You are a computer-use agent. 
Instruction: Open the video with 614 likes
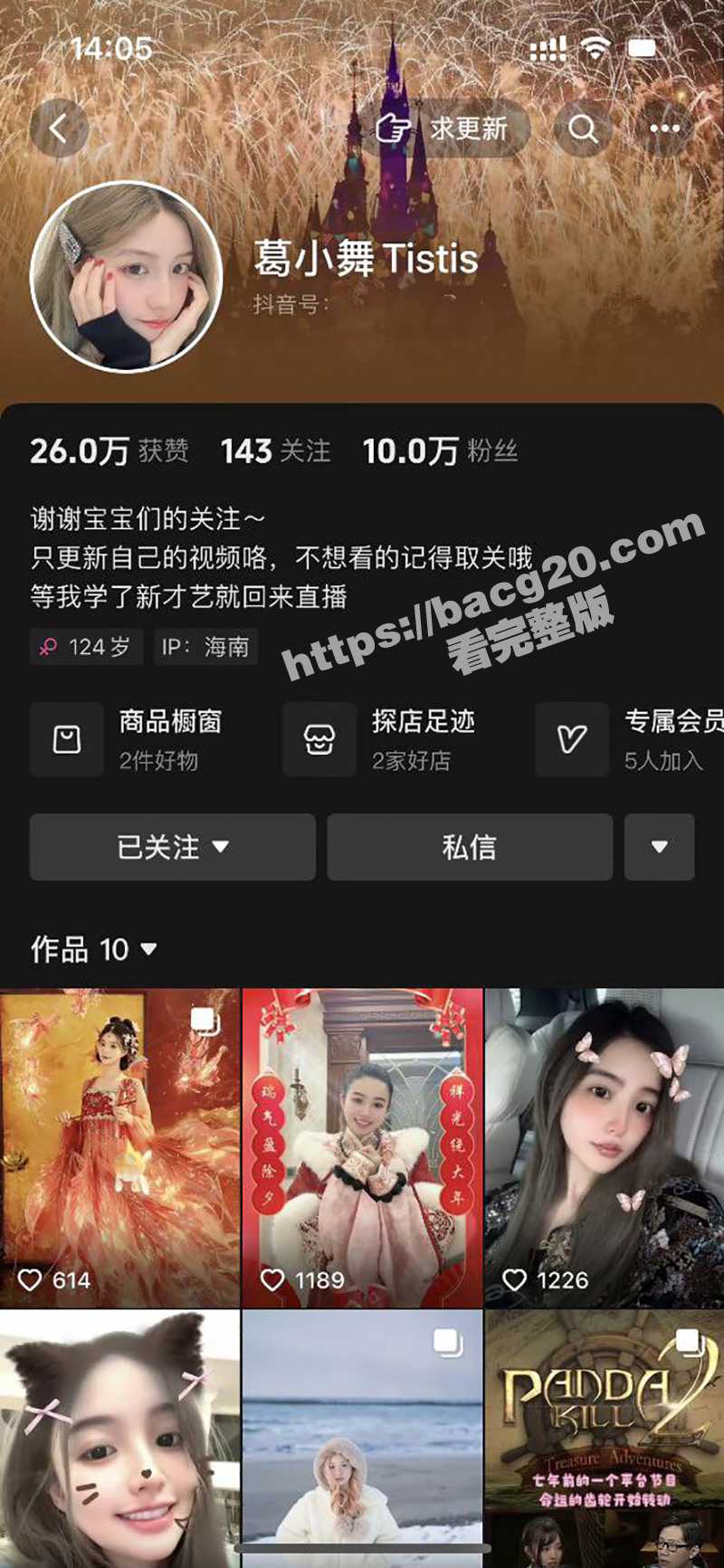tap(119, 1147)
